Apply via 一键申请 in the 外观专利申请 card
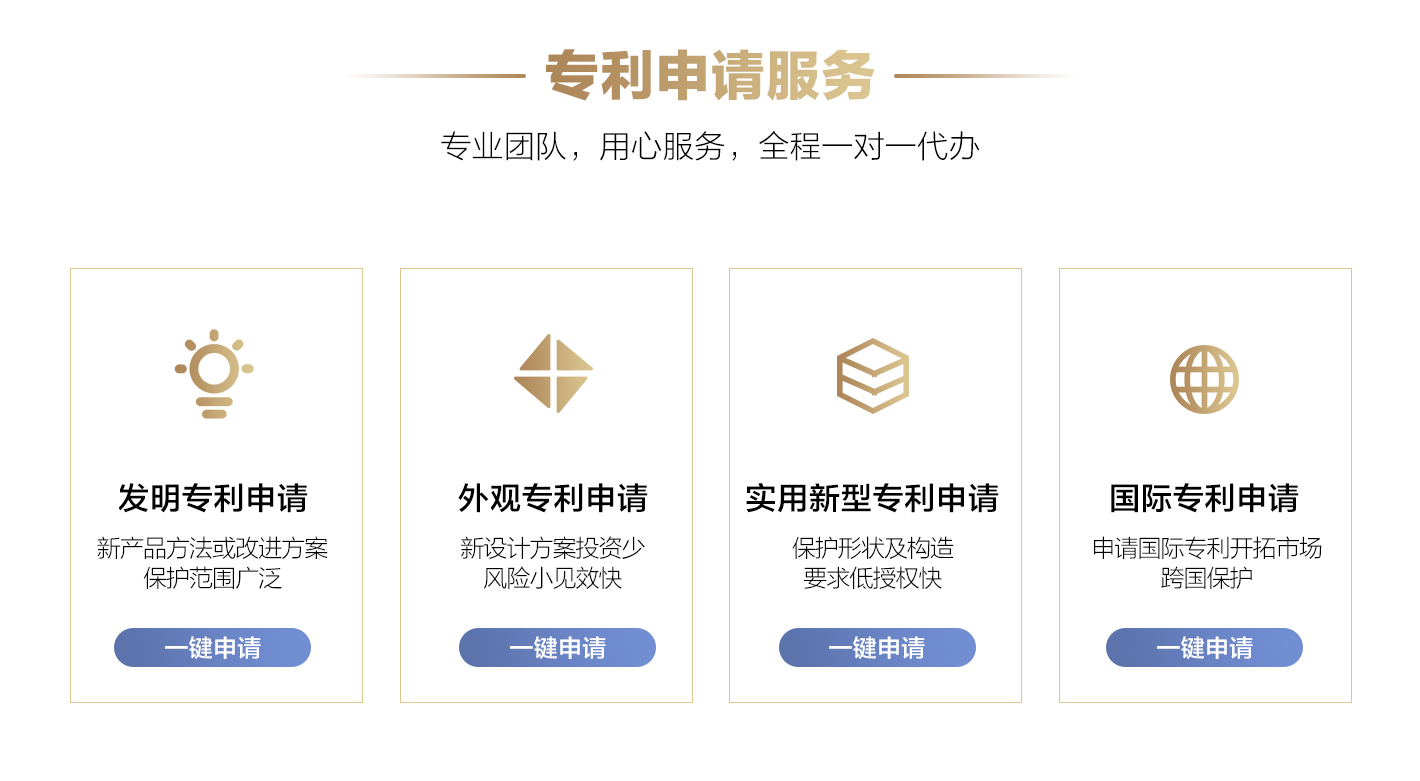Viewport: 1420px width, 781px height. click(x=557, y=648)
